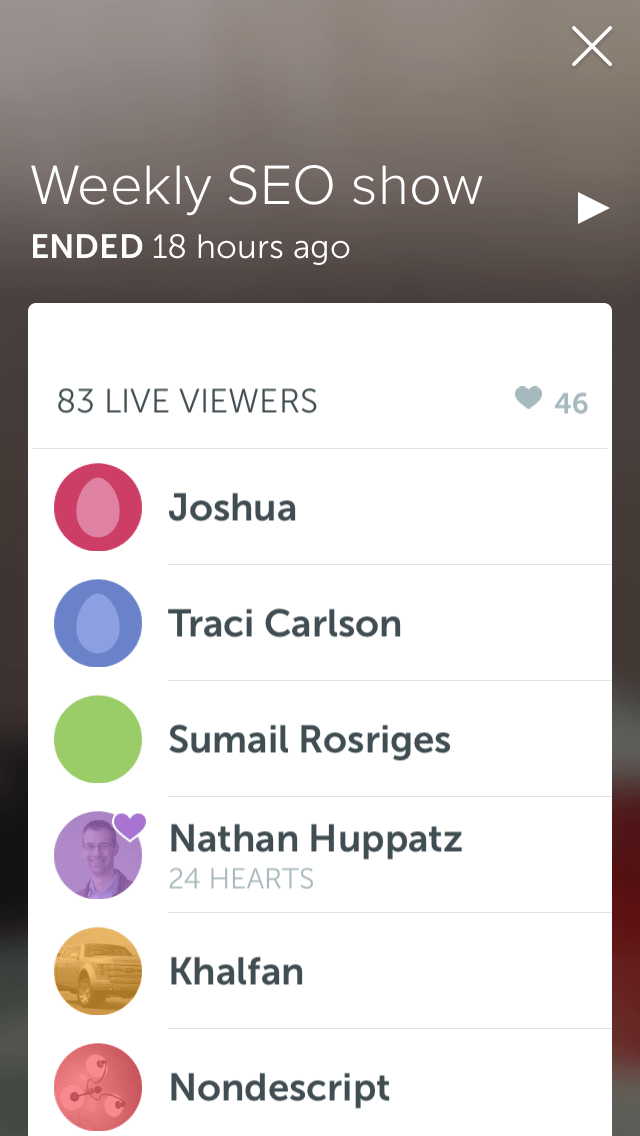640x1136 pixels.
Task: View Traci Carlson's profile
Action: (x=320, y=623)
